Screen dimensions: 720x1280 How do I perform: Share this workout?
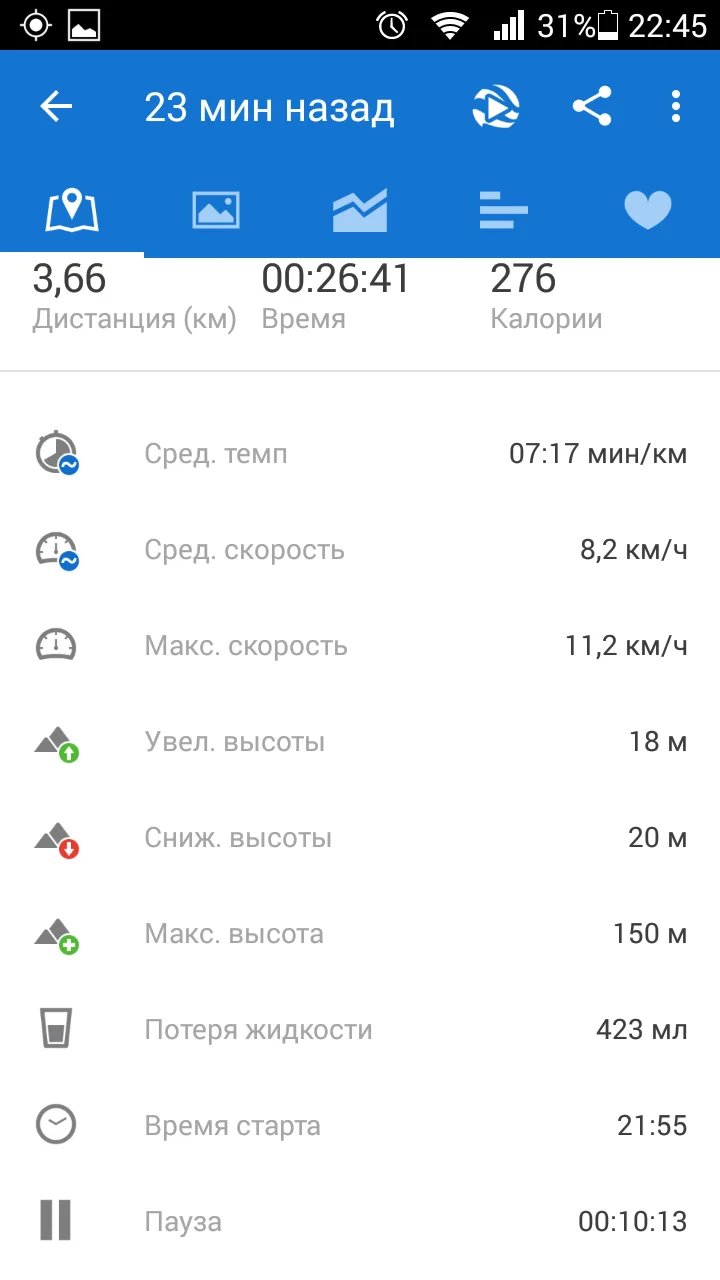click(592, 107)
